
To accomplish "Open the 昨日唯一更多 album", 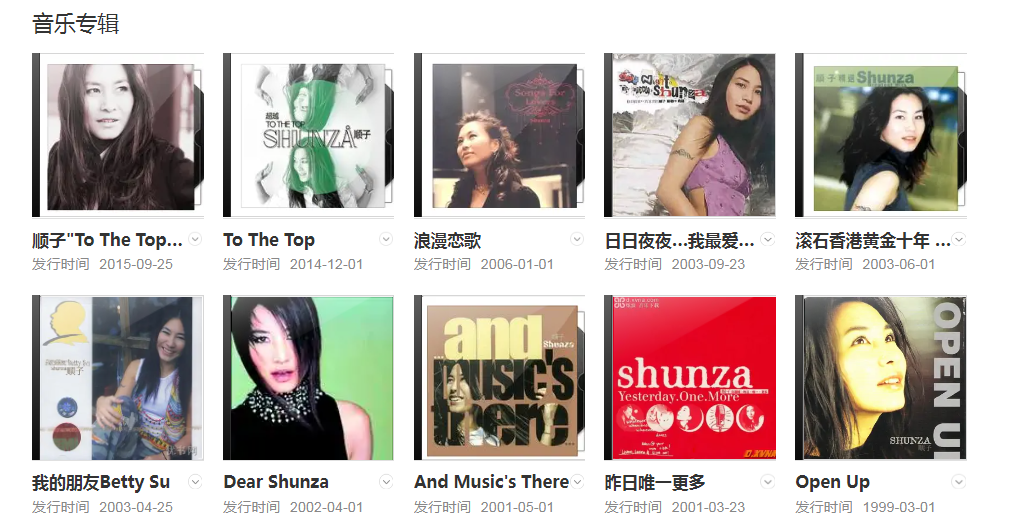I will tap(692, 378).
